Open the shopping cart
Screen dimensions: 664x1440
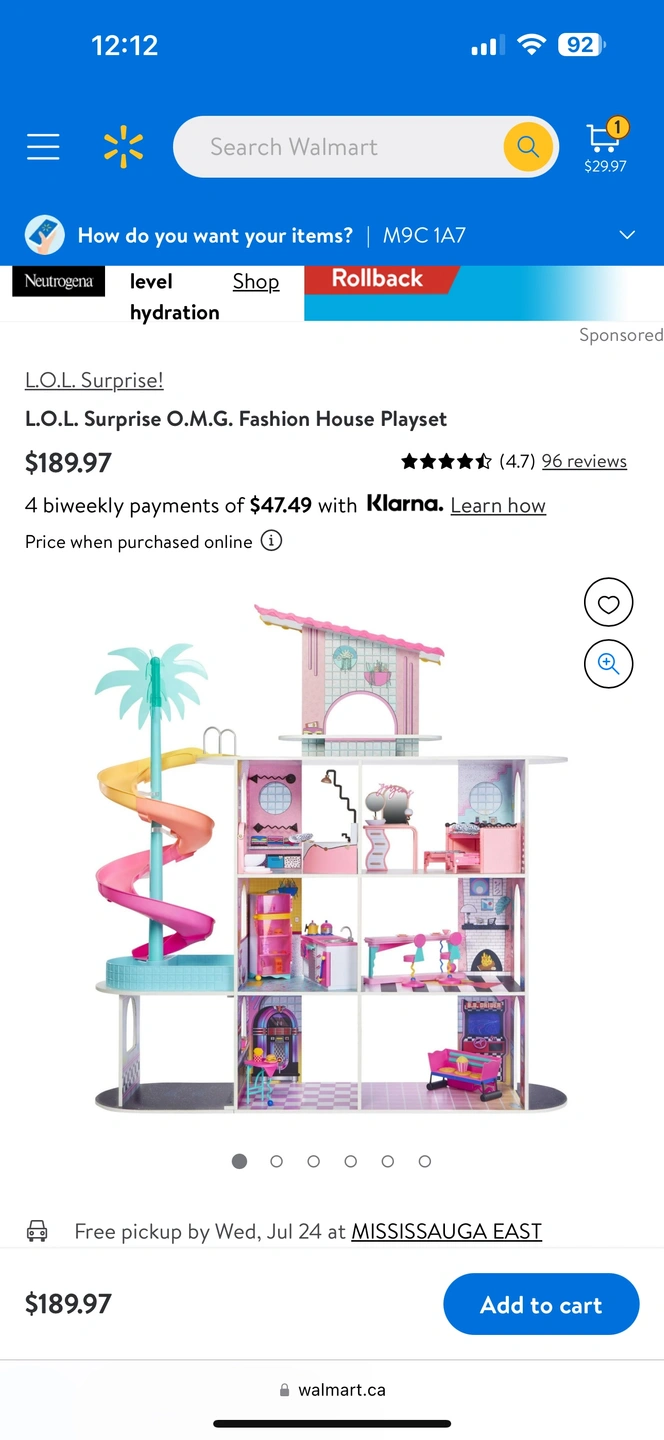tap(605, 145)
